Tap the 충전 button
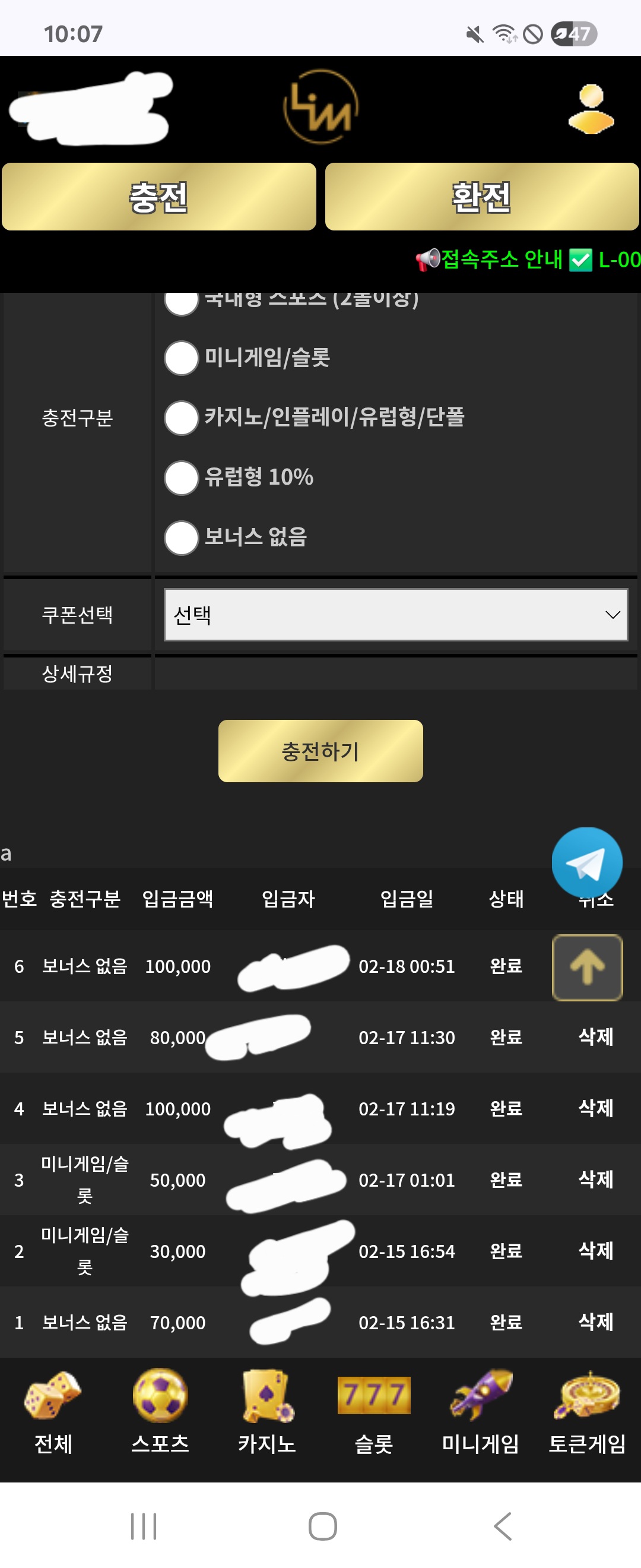 coord(158,197)
